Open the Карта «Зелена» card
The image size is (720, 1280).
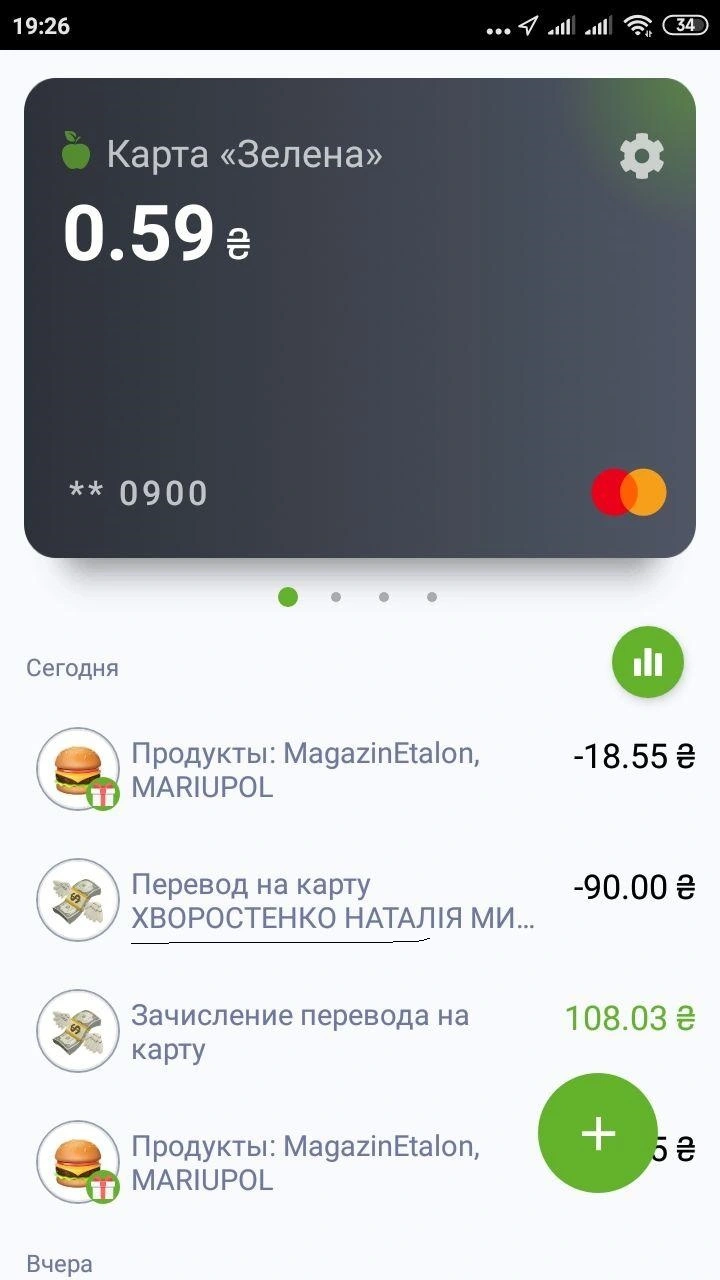pyautogui.click(x=360, y=318)
